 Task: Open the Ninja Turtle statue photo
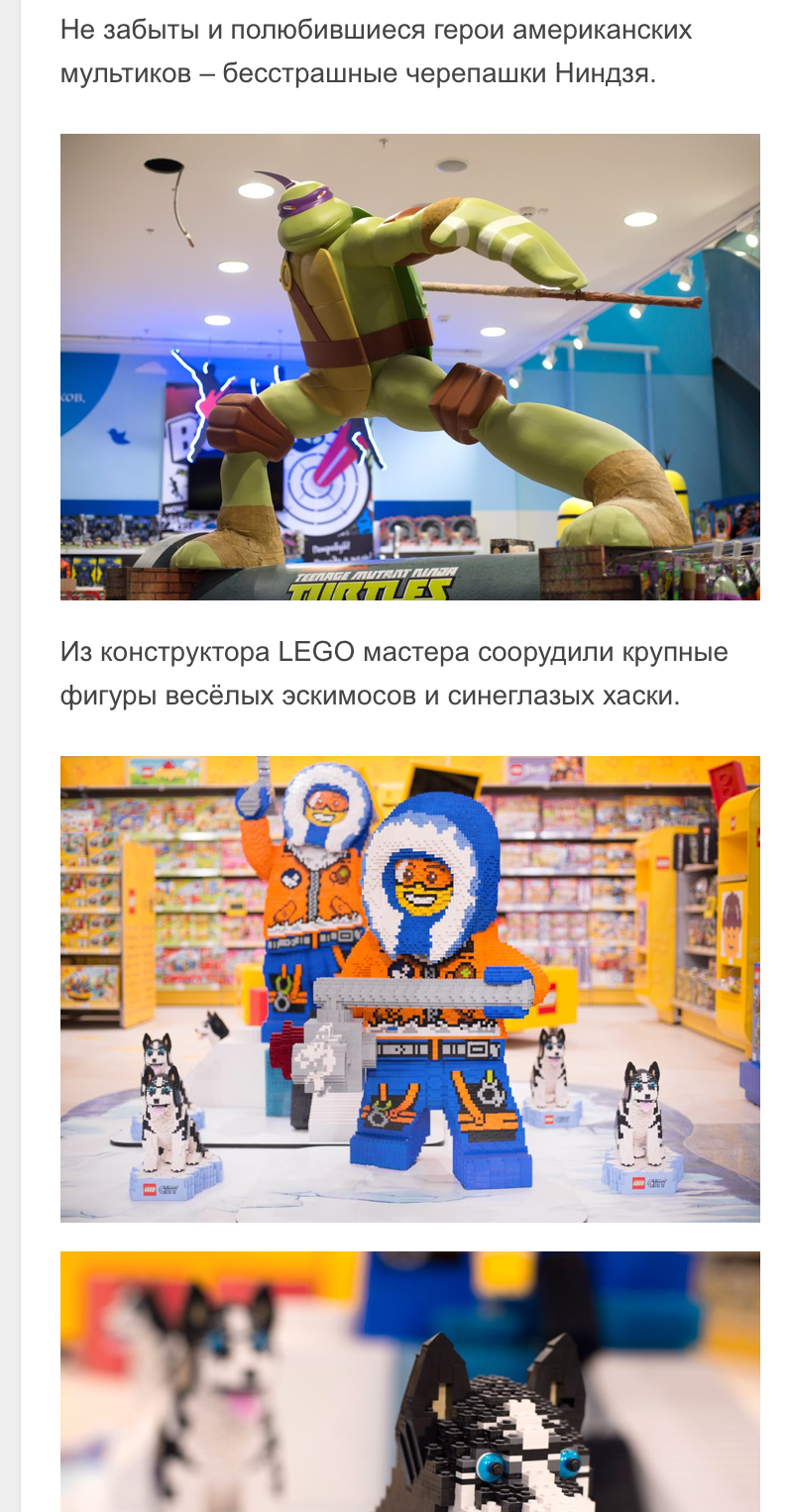pyautogui.click(x=409, y=367)
